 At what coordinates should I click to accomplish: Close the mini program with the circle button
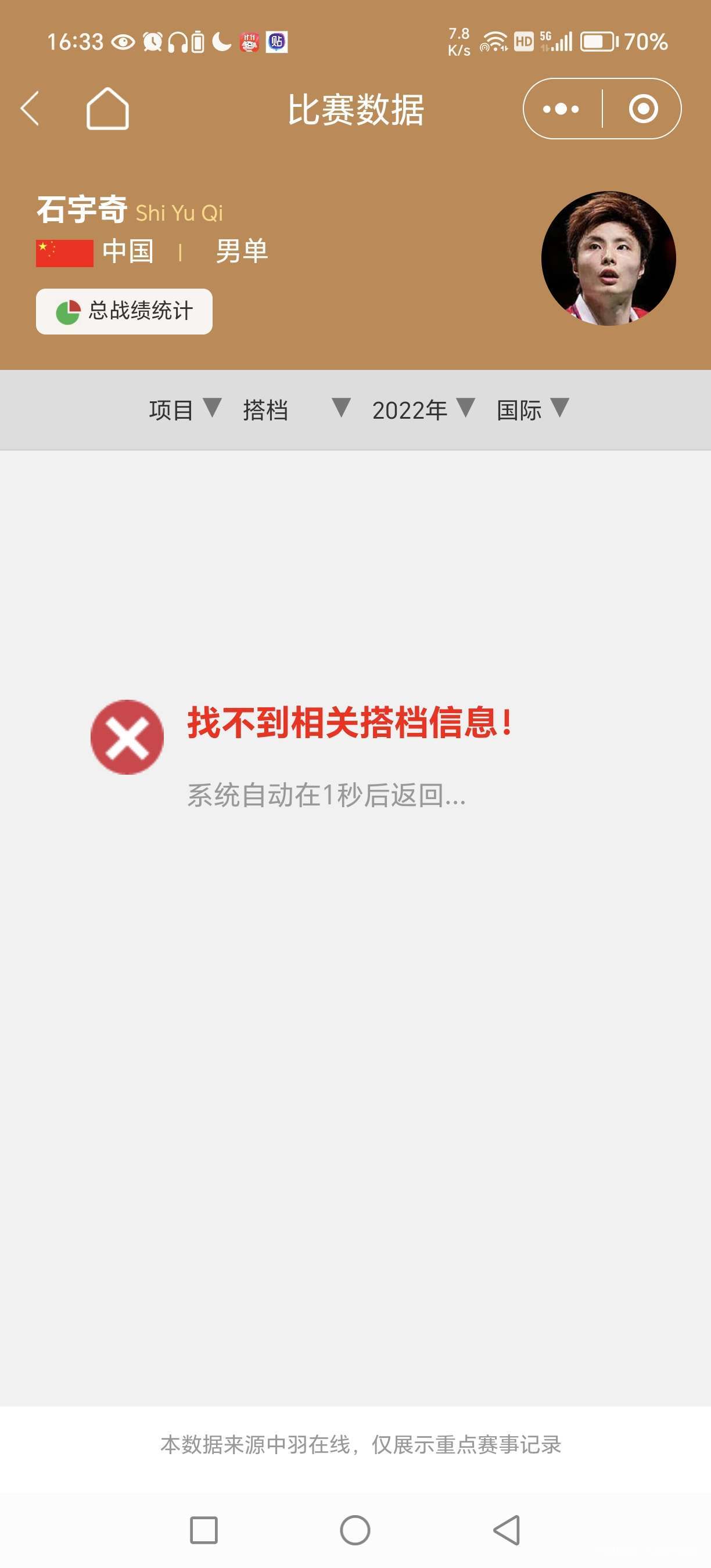click(x=643, y=109)
